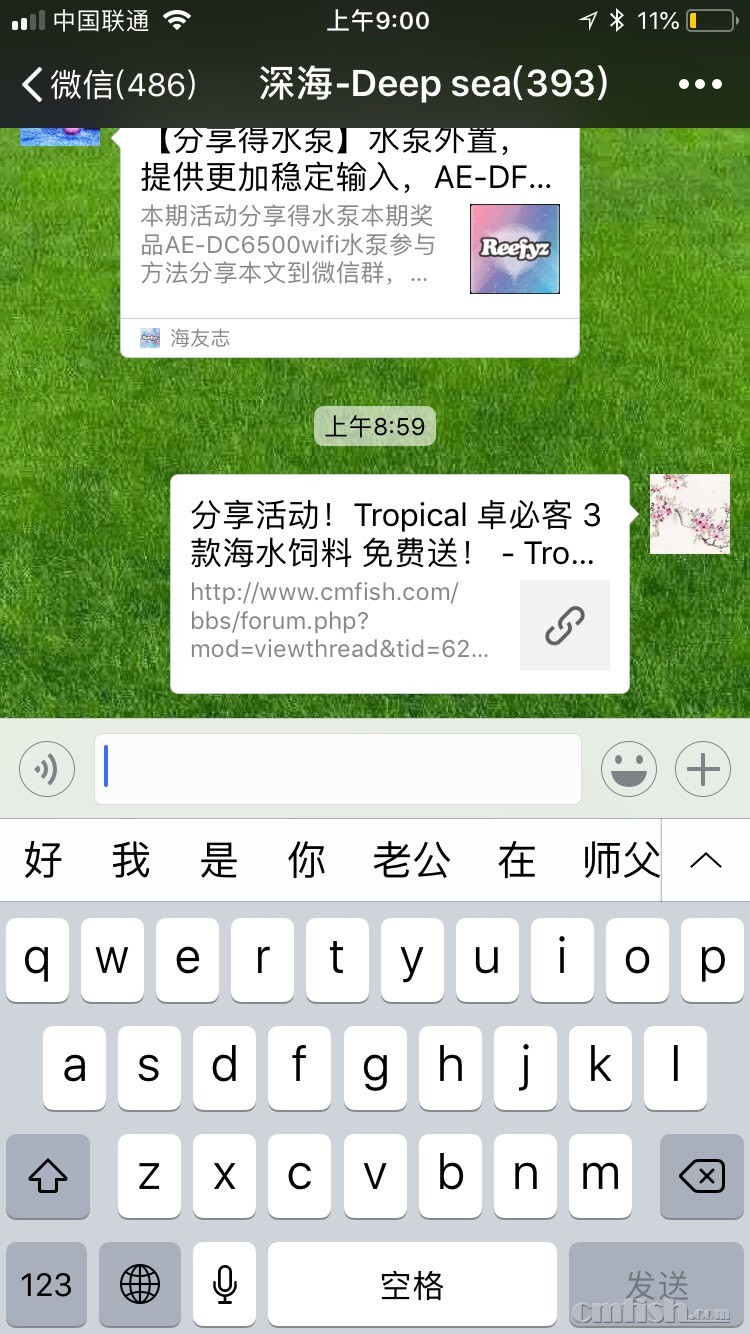750x1334 pixels.
Task: Go back to the WeChat chat list
Action: (x=108, y=84)
